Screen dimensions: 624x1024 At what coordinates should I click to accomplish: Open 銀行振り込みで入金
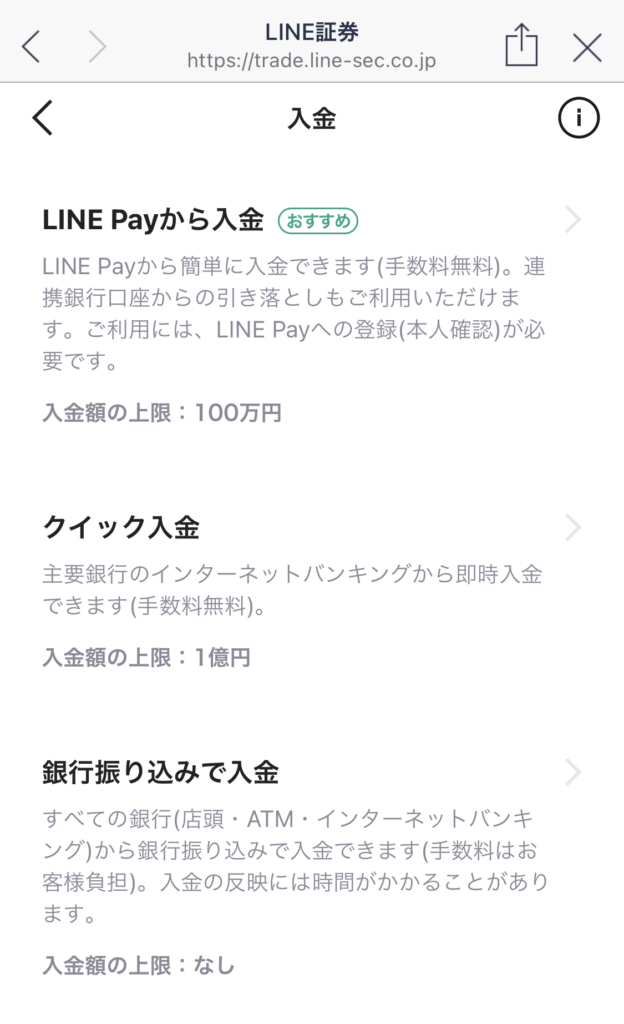point(312,868)
